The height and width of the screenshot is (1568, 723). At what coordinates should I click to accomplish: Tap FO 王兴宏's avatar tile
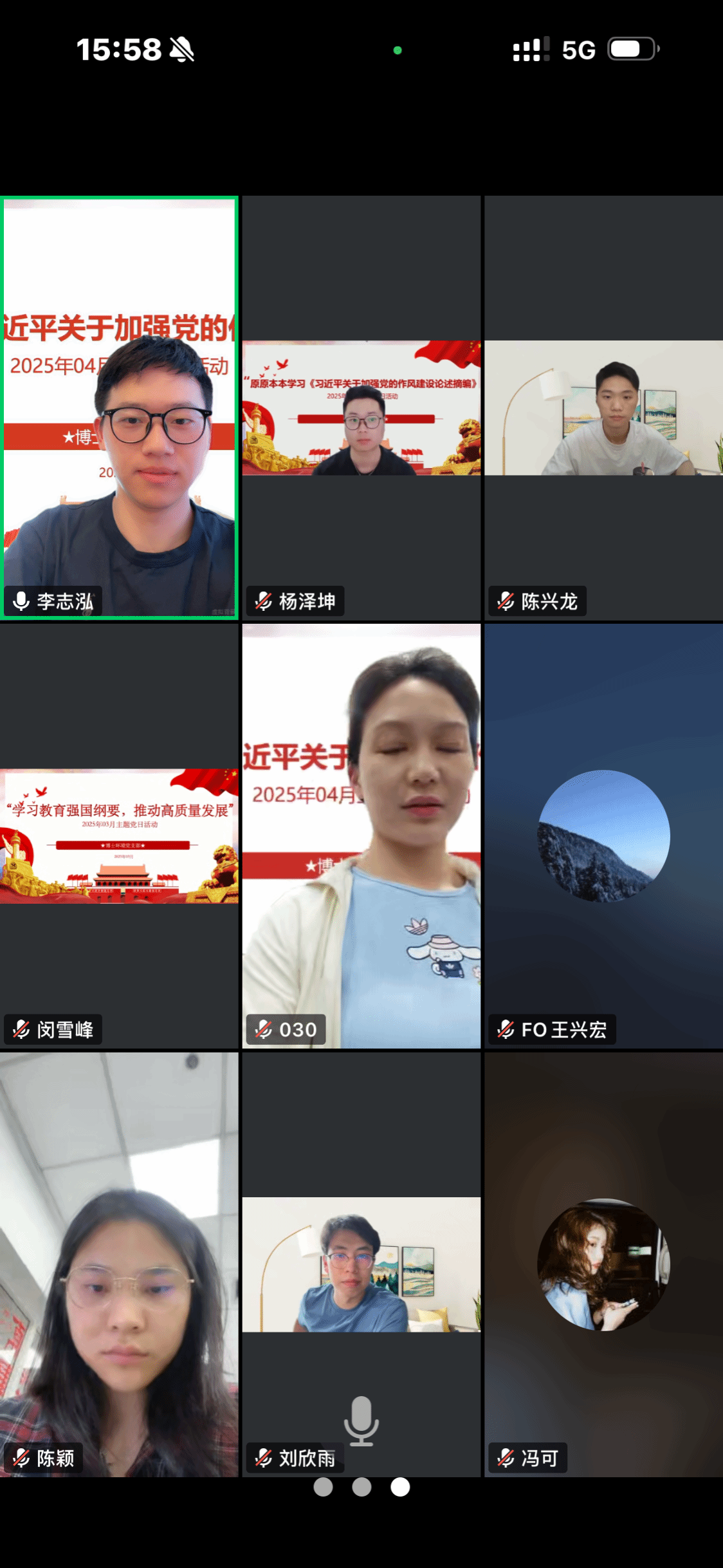pyautogui.click(x=603, y=835)
